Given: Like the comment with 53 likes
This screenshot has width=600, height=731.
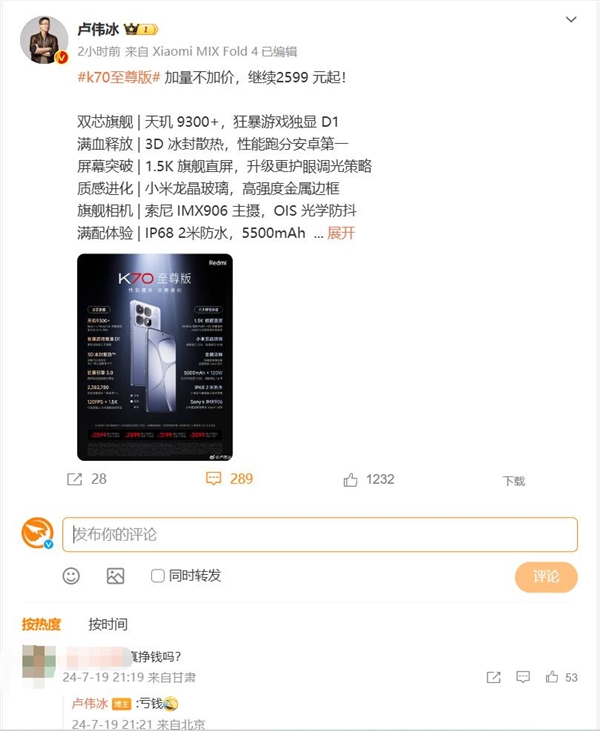Looking at the screenshot, I should pyautogui.click(x=551, y=677).
